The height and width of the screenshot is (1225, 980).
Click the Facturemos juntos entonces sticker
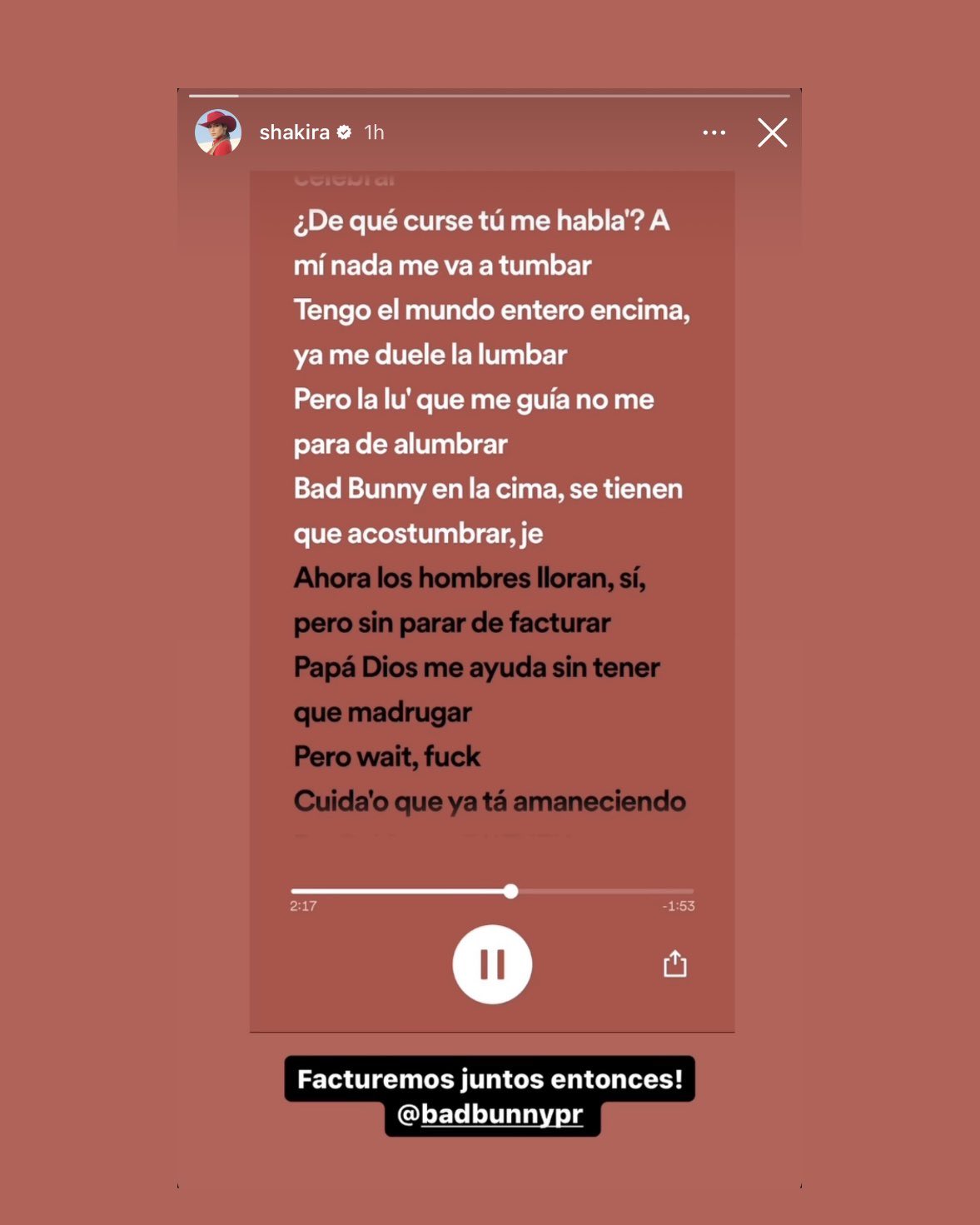(490, 1078)
